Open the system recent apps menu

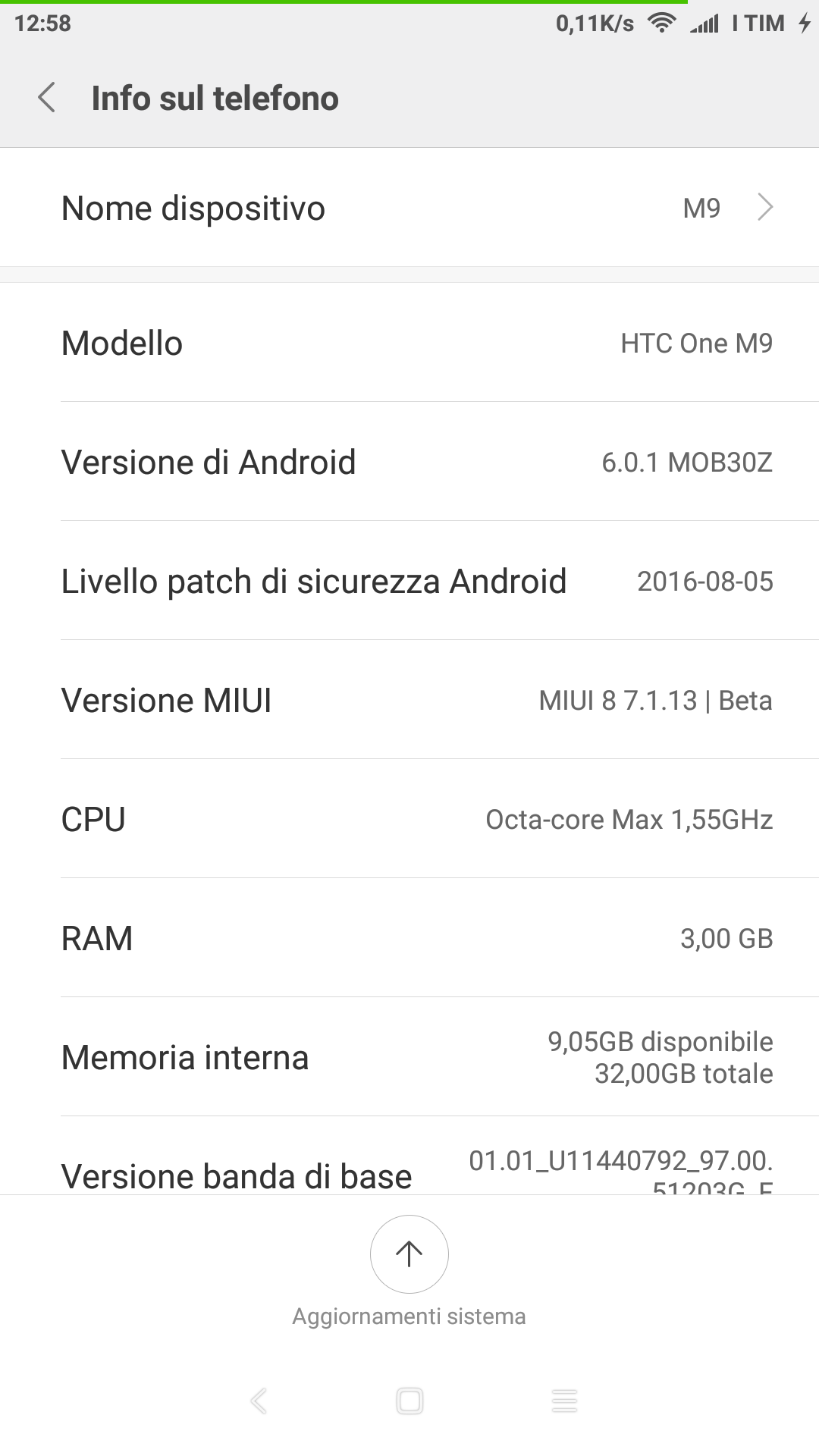click(564, 1401)
